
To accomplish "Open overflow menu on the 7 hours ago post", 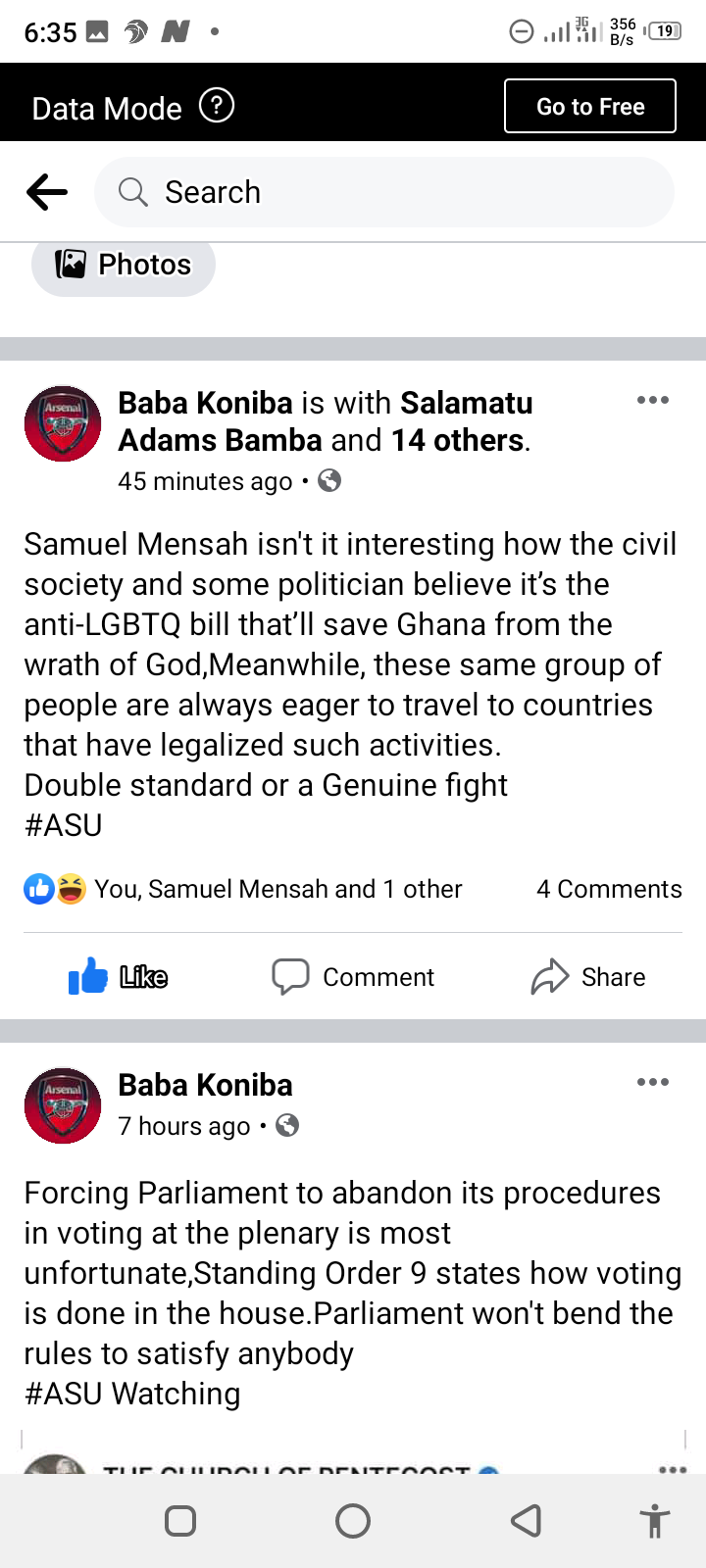I will point(652,1082).
